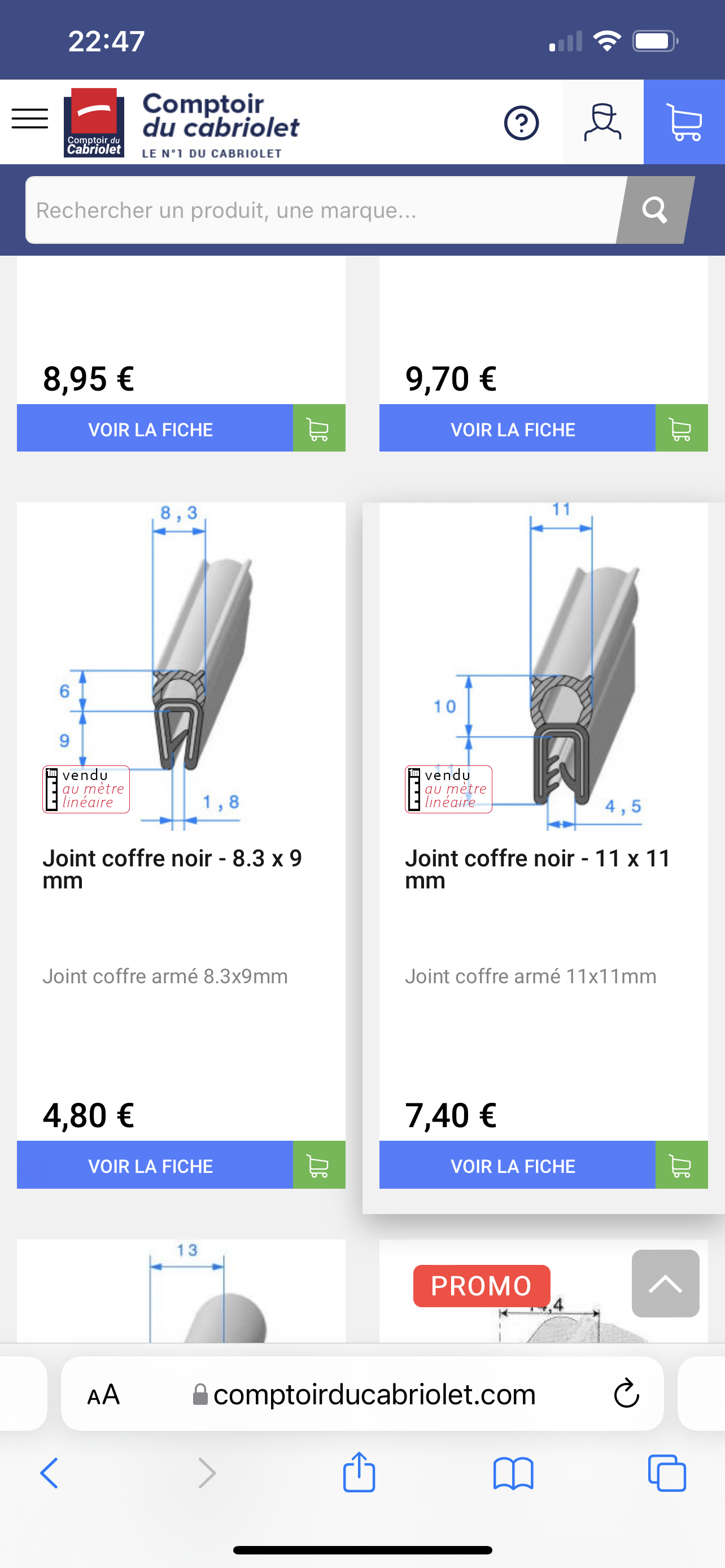Submit search with magnifying glass button
The width and height of the screenshot is (725, 1568).
655,210
